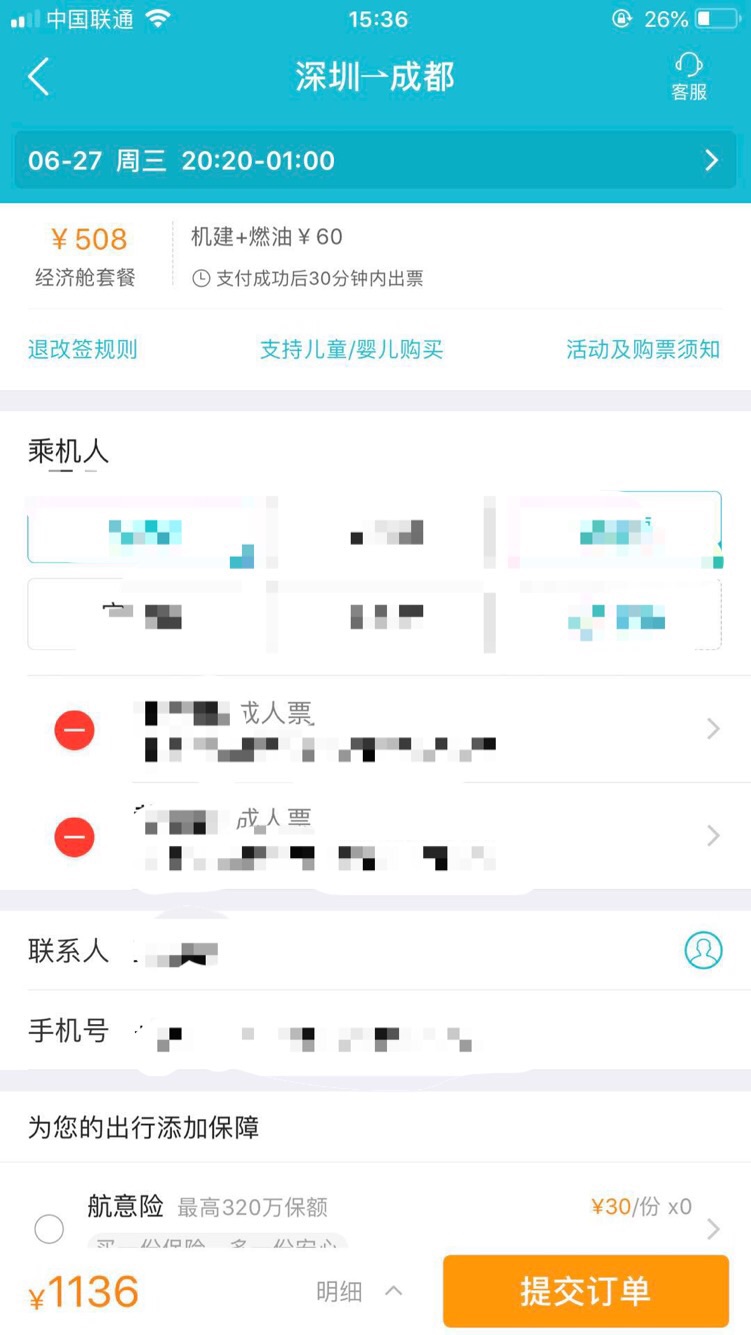The height and width of the screenshot is (1335, 751).
Task: Open 支持儿童/婴儿购买 link
Action: [x=352, y=350]
